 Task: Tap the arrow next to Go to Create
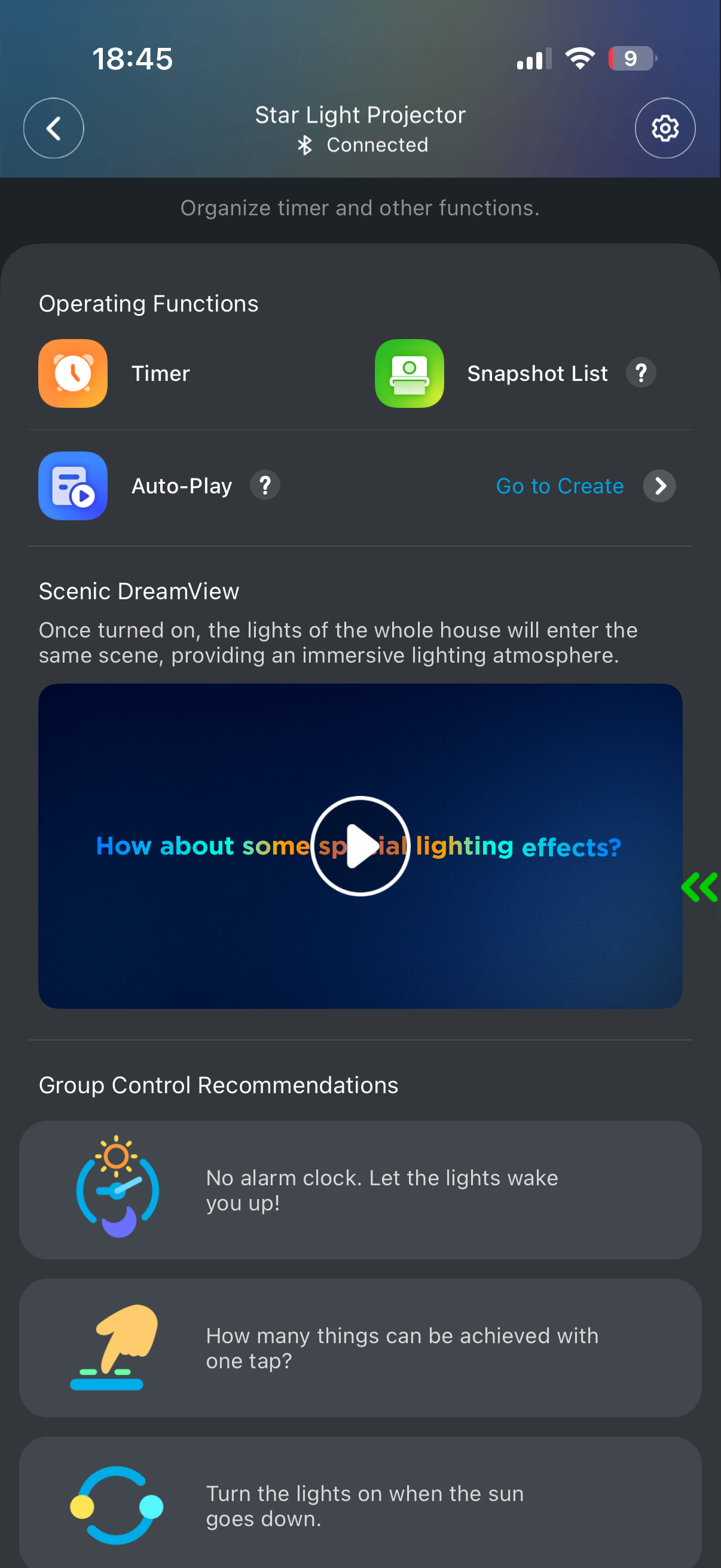point(659,486)
